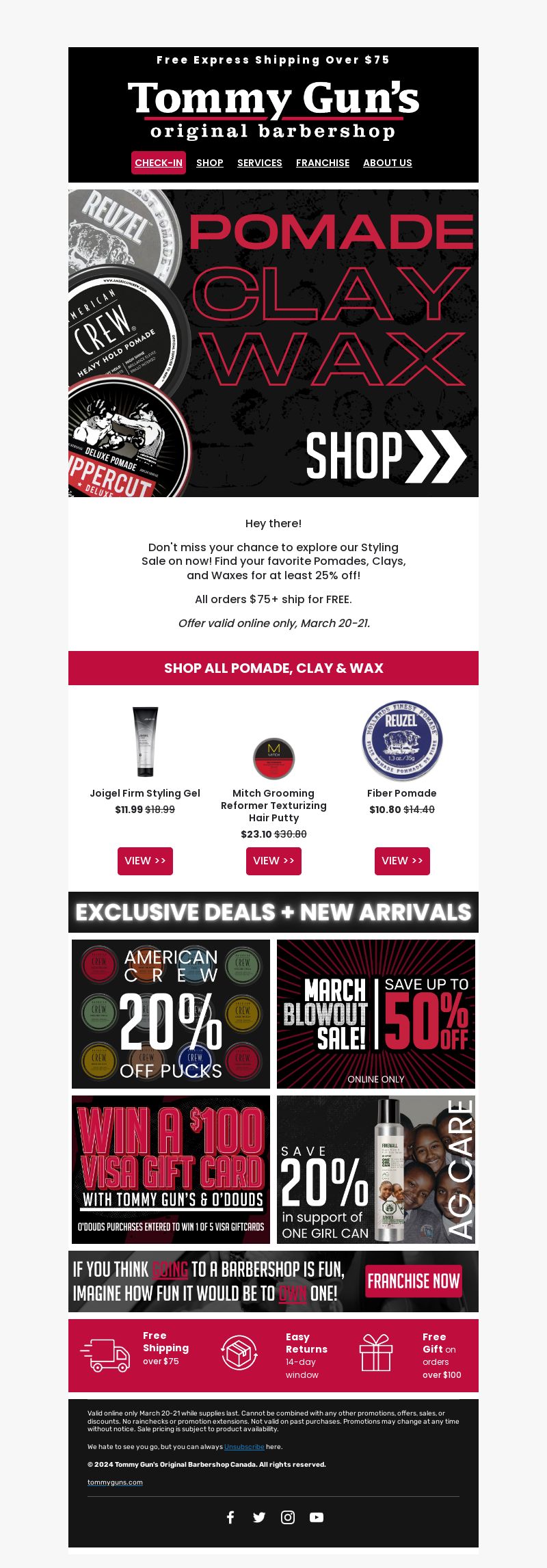
Task: Open March Blowout Sale tile
Action: click(x=376, y=1013)
